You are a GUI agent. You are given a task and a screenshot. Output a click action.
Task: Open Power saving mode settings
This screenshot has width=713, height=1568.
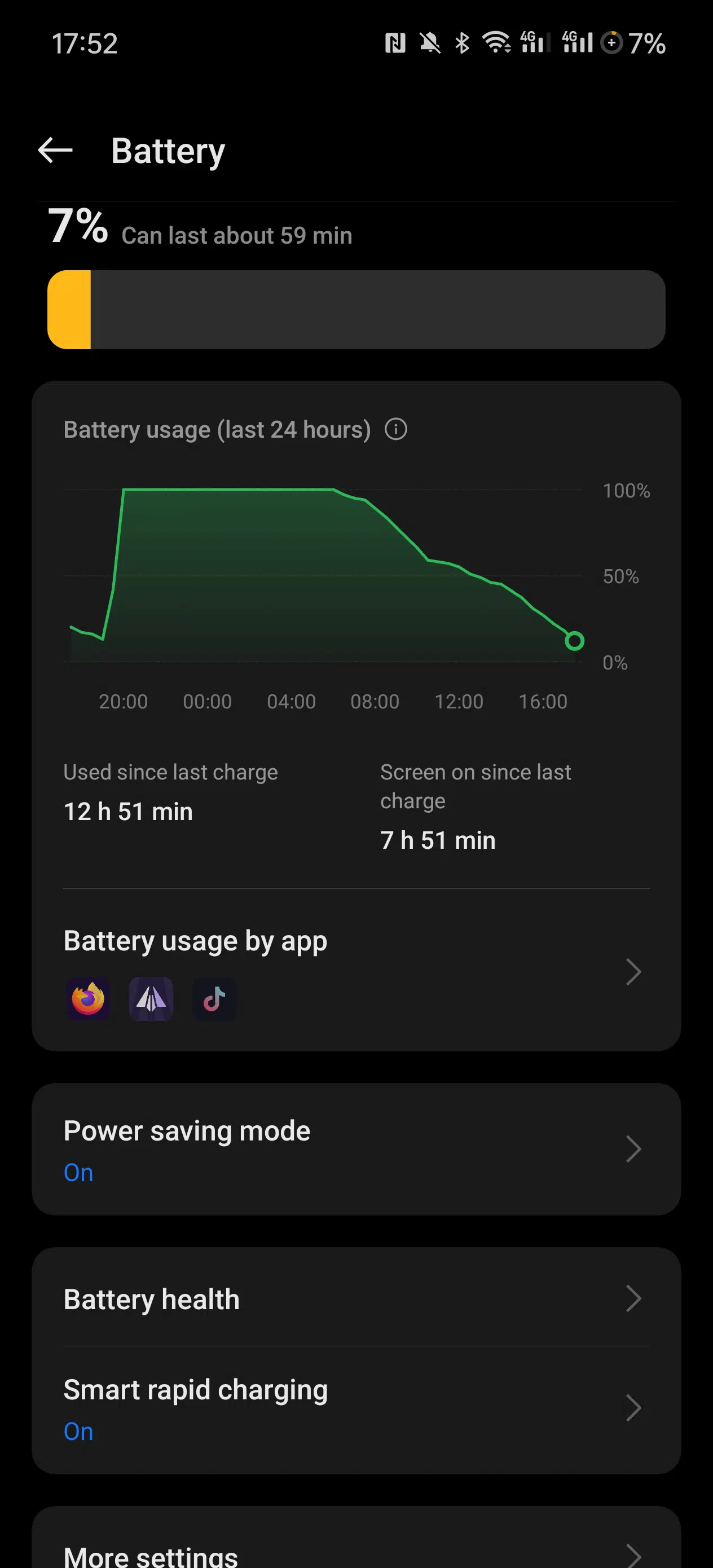(356, 1149)
